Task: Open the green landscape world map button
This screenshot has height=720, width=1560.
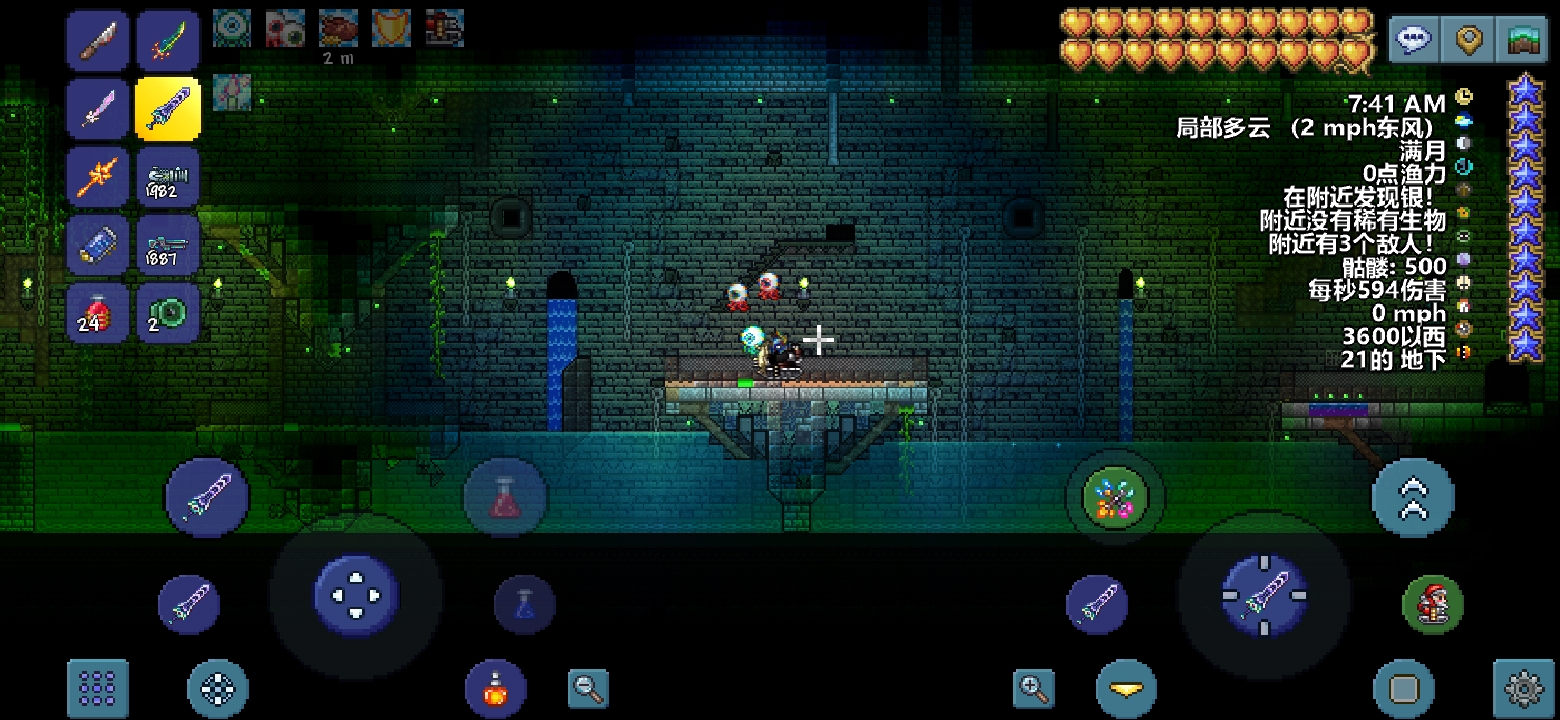Action: pyautogui.click(x=1522, y=41)
